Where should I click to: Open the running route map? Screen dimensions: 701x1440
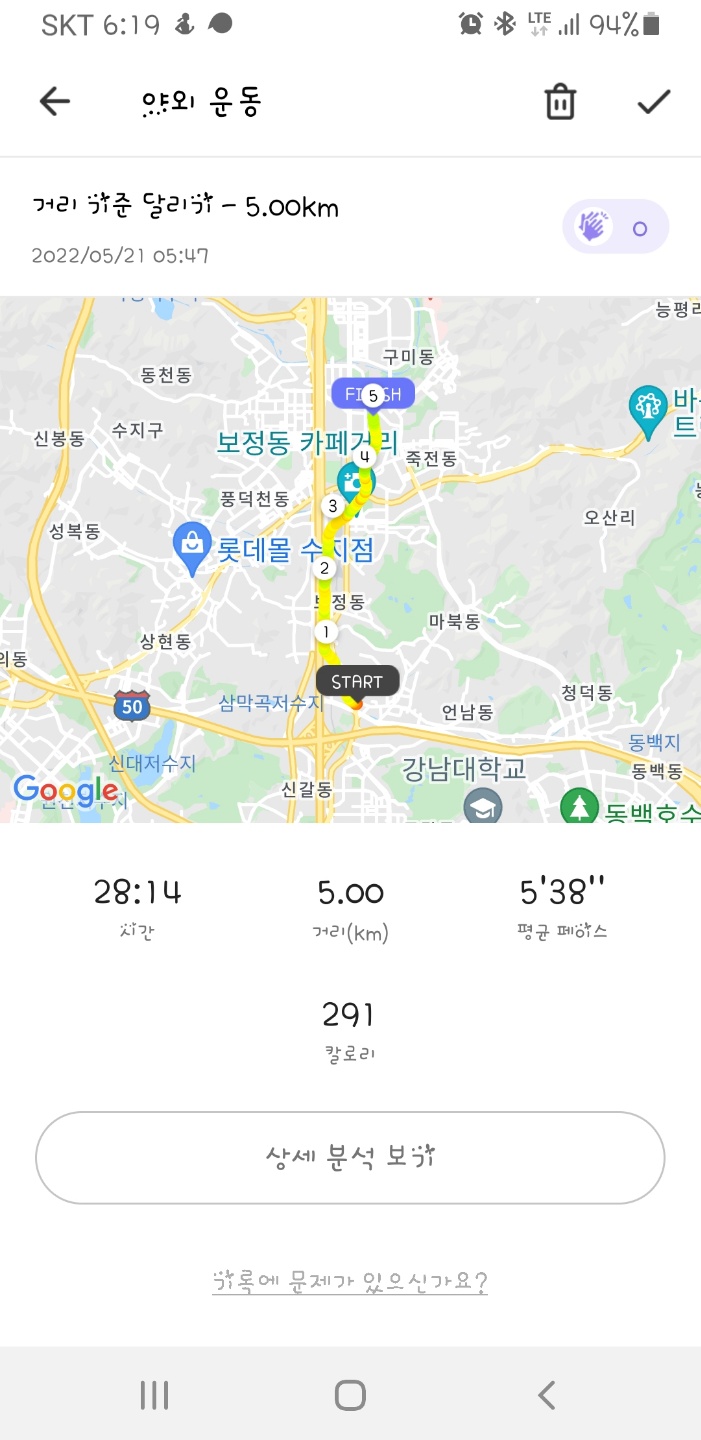pyautogui.click(x=350, y=560)
